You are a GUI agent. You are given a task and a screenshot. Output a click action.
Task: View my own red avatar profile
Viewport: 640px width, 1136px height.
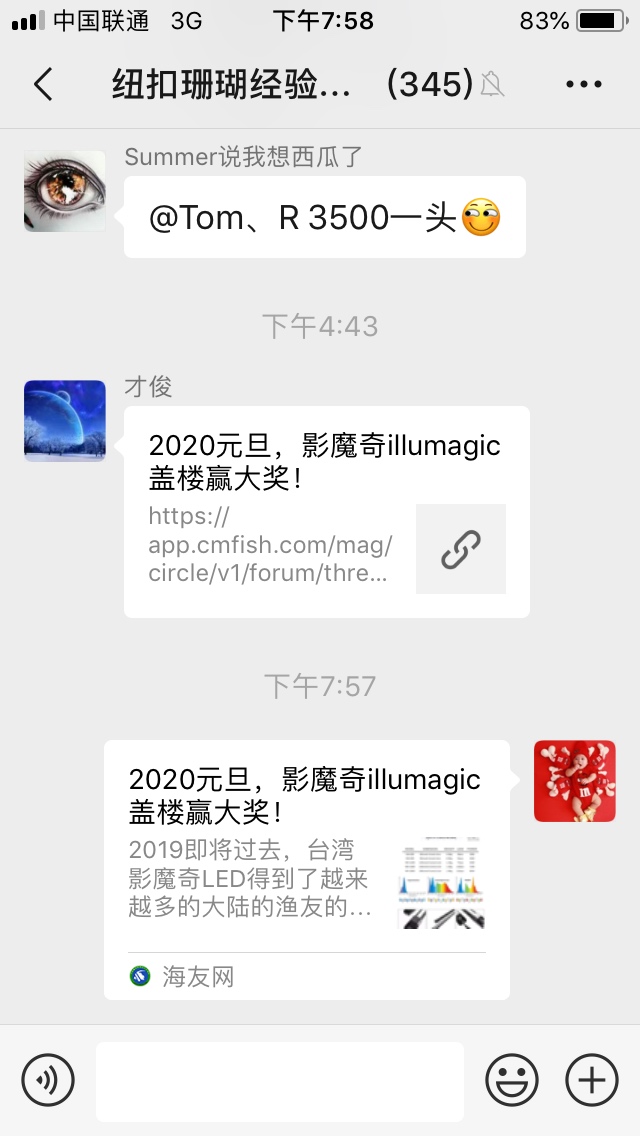coord(574,781)
